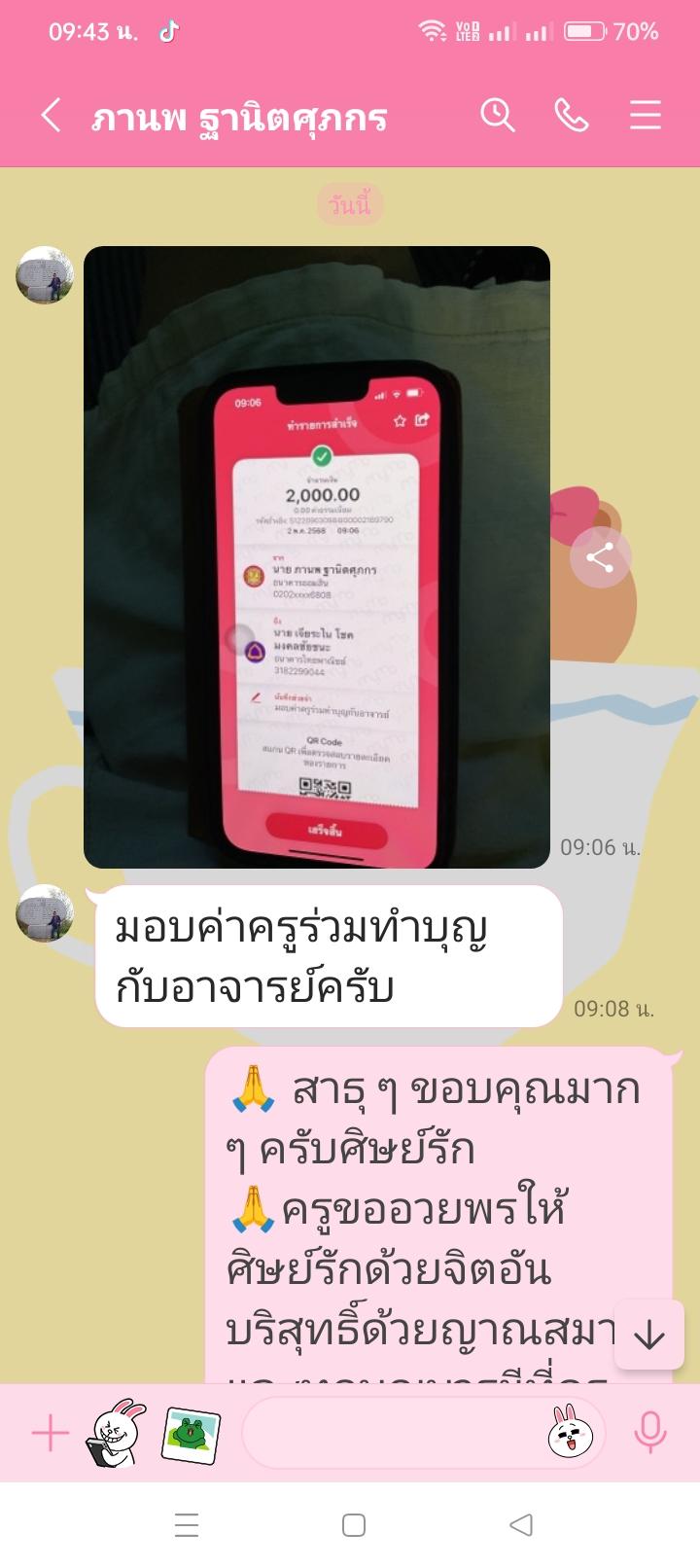The width and height of the screenshot is (700, 1568).
Task: Go to the home screen
Action: point(354,1524)
